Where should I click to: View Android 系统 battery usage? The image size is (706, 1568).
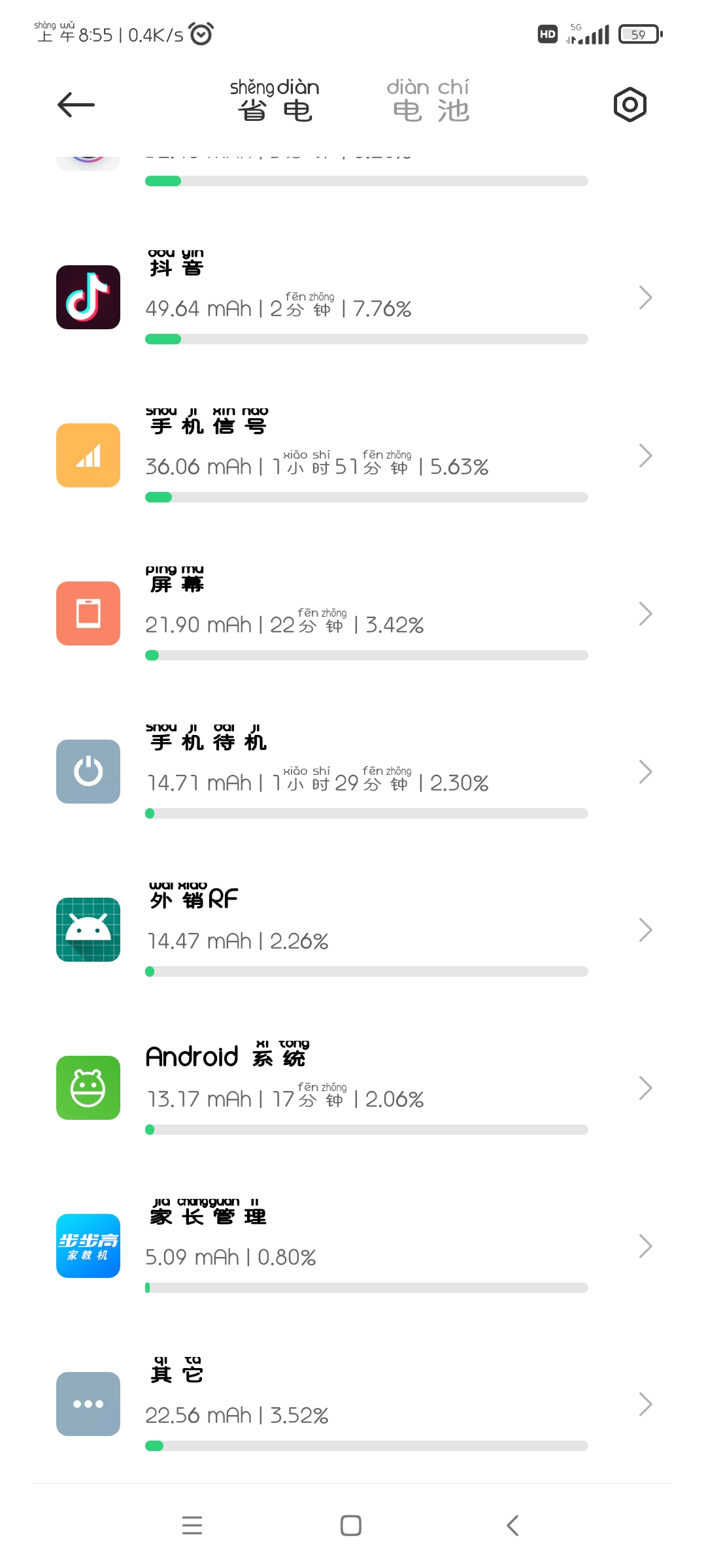pyautogui.click(x=353, y=1088)
